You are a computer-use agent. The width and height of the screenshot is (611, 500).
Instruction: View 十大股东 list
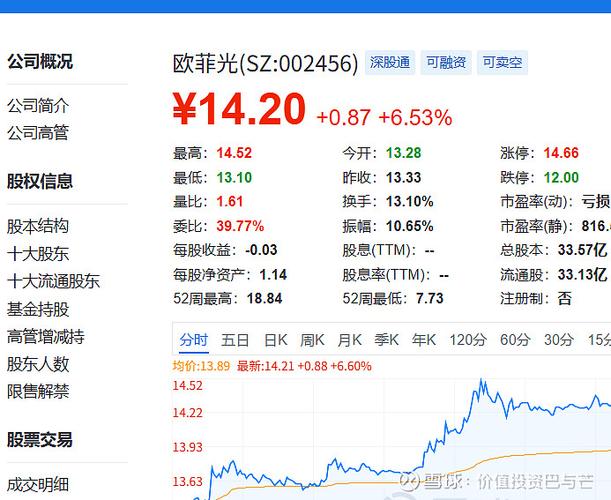click(x=38, y=254)
